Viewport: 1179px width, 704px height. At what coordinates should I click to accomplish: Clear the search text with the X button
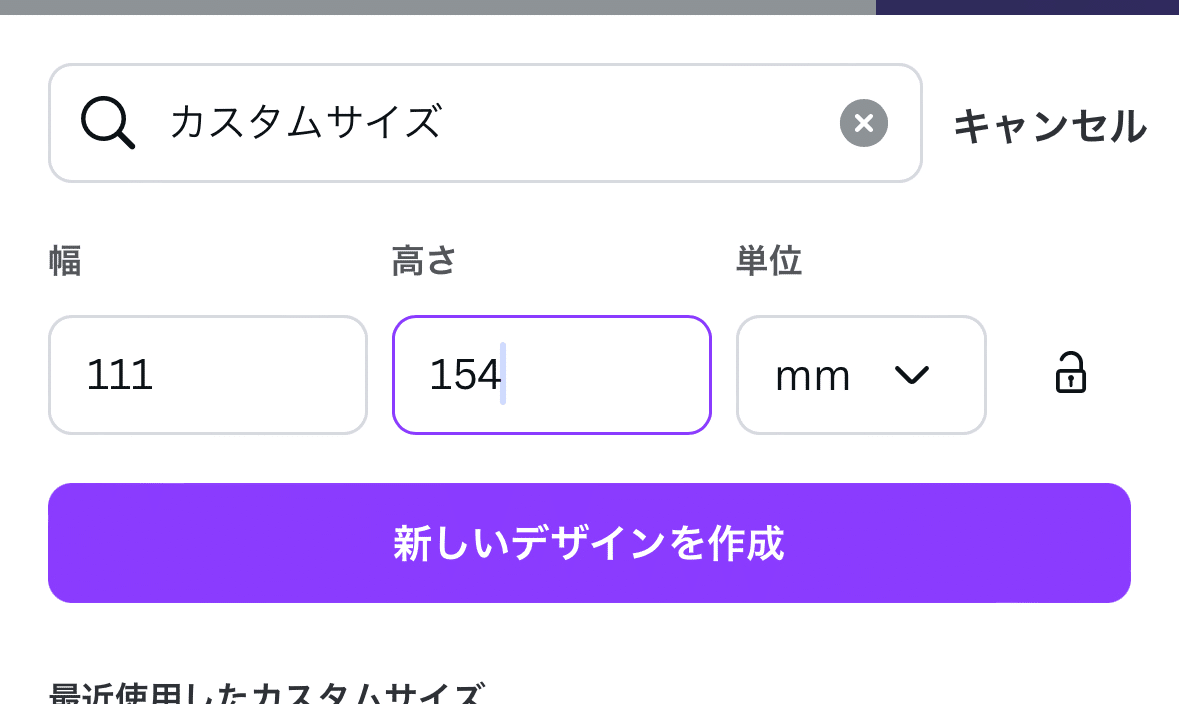click(864, 123)
